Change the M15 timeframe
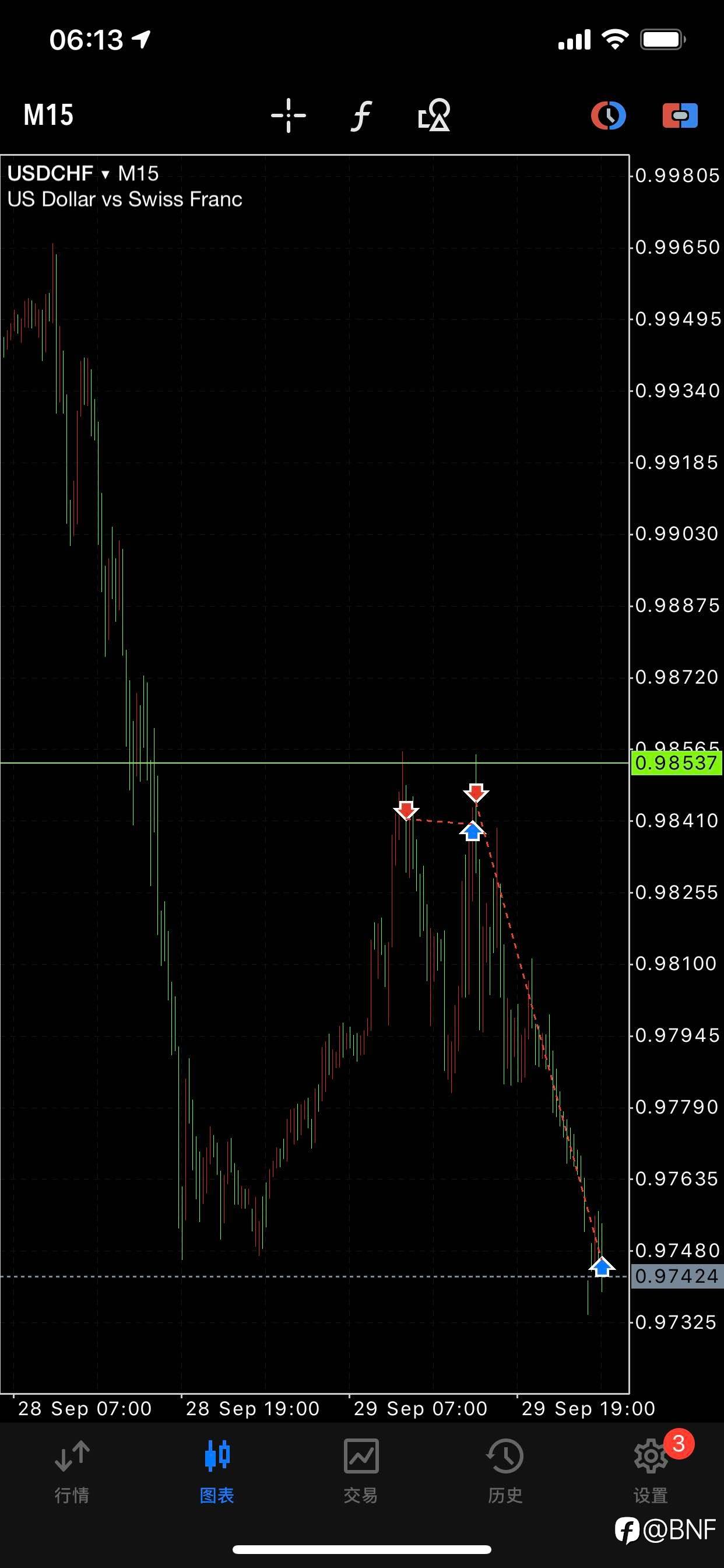 click(48, 115)
